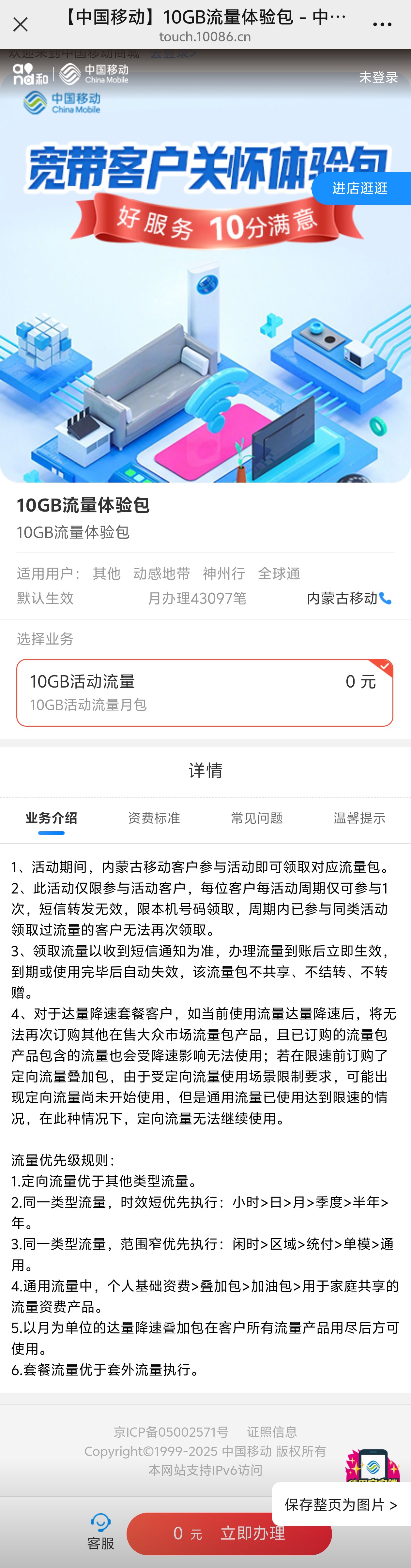Tap 保存整页为图片 to save the page
Viewport: 411px width, 1568px height.
coord(340,1505)
